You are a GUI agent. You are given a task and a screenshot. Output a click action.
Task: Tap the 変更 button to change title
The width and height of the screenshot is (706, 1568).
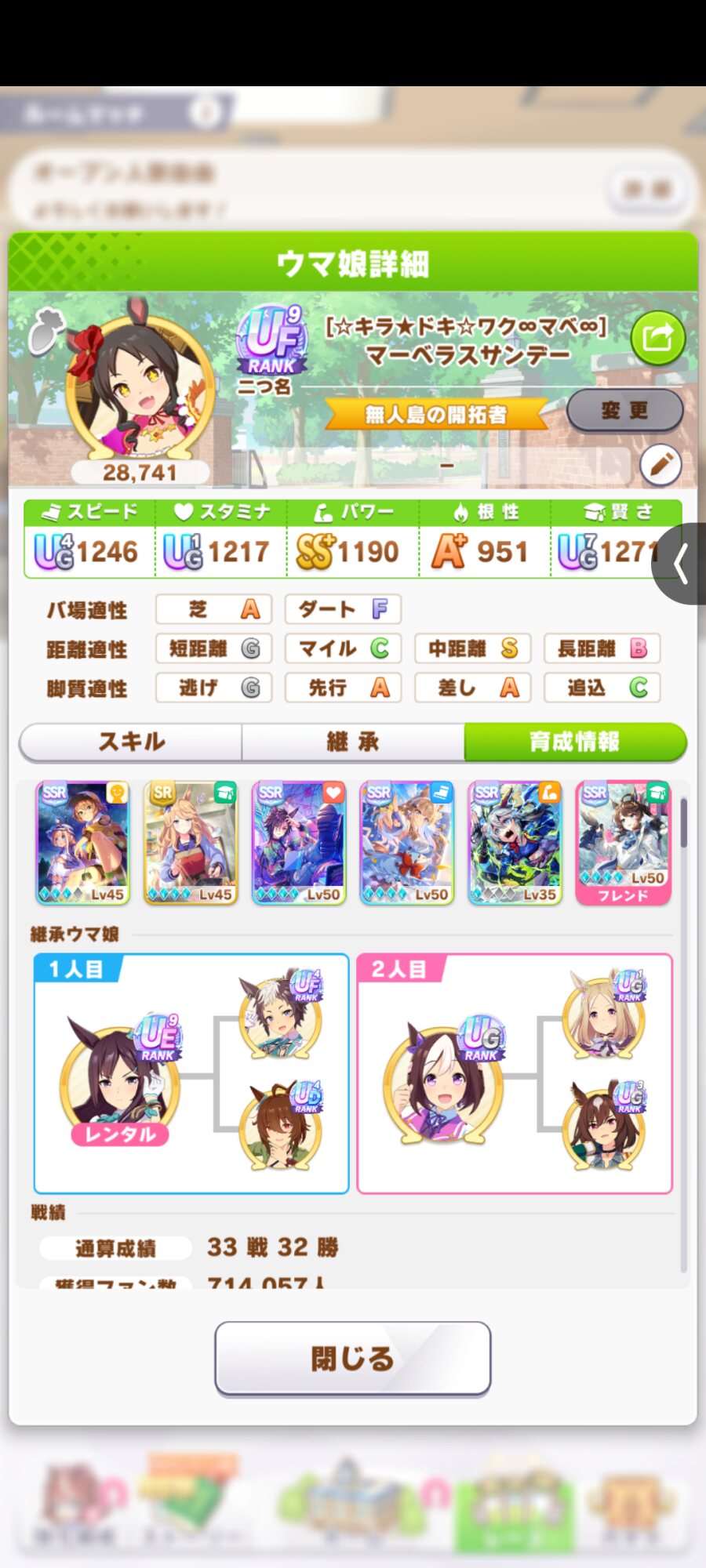point(624,410)
